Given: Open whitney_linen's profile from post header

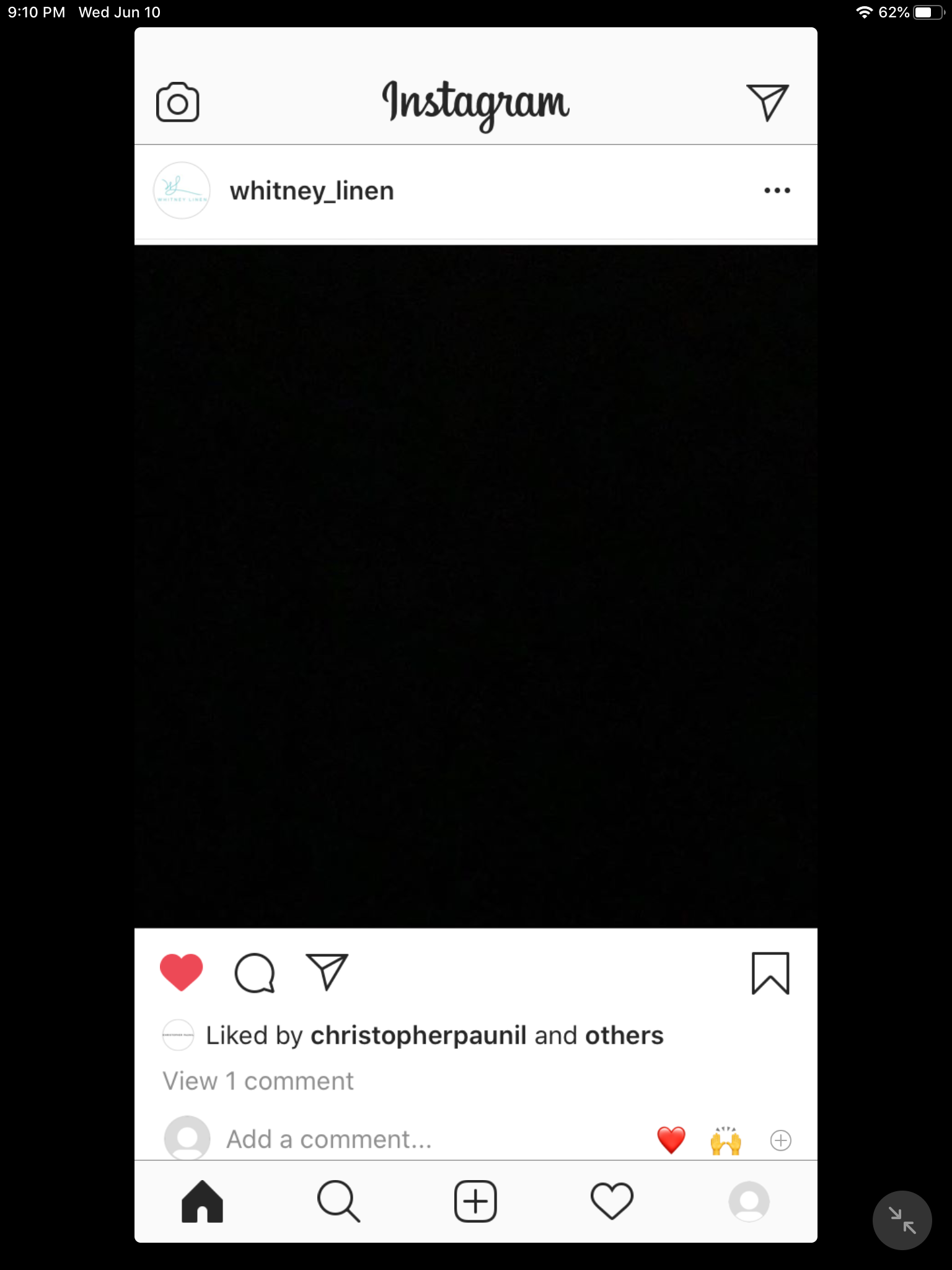Looking at the screenshot, I should pyautogui.click(x=311, y=191).
